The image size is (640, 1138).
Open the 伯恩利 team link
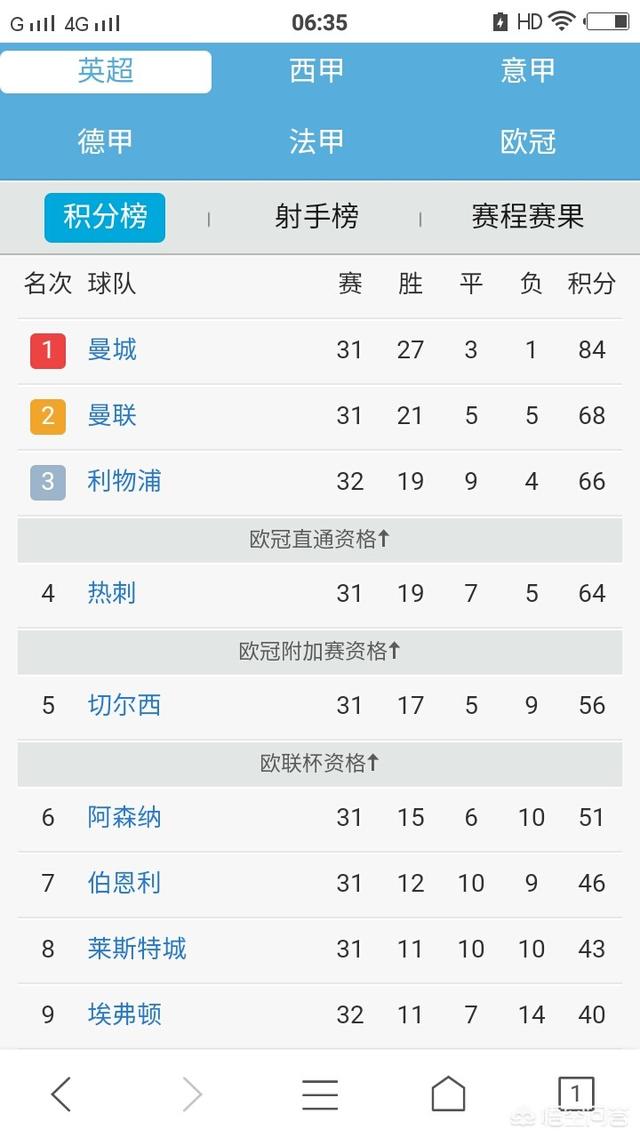click(x=124, y=883)
